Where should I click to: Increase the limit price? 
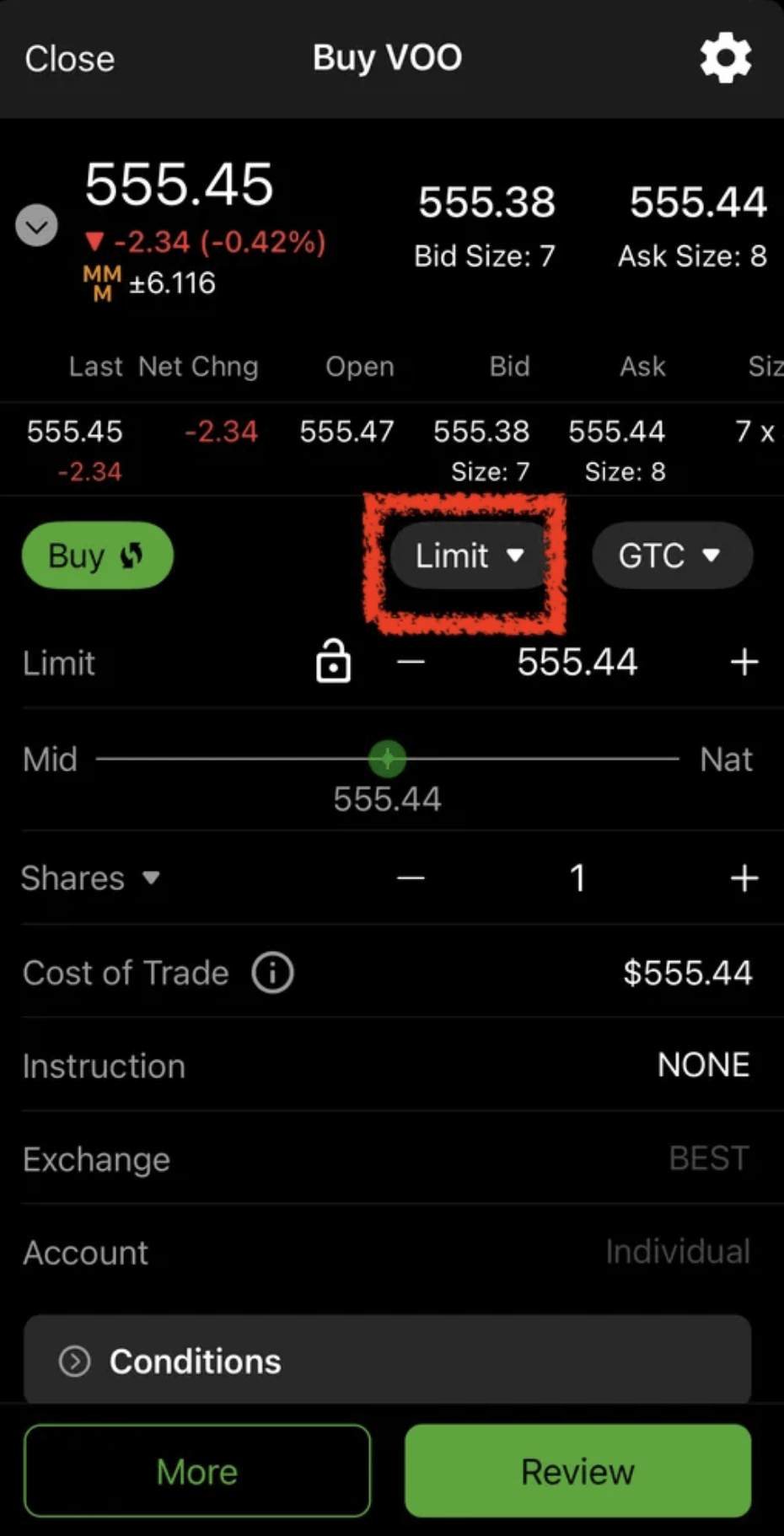coord(744,662)
